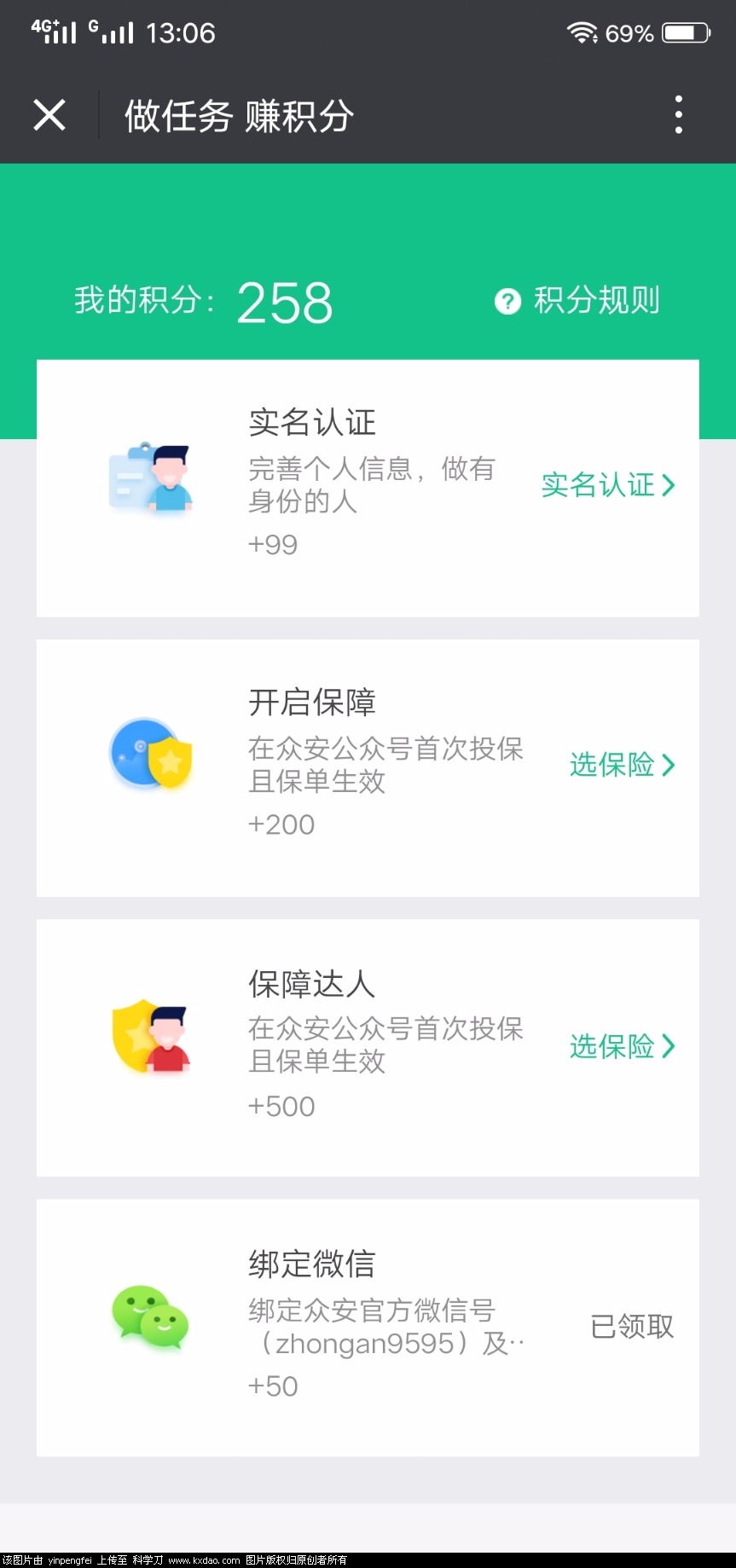Image resolution: width=736 pixels, height=1568 pixels.
Task: Tap the 4G+ signal indicator
Action: point(51,31)
